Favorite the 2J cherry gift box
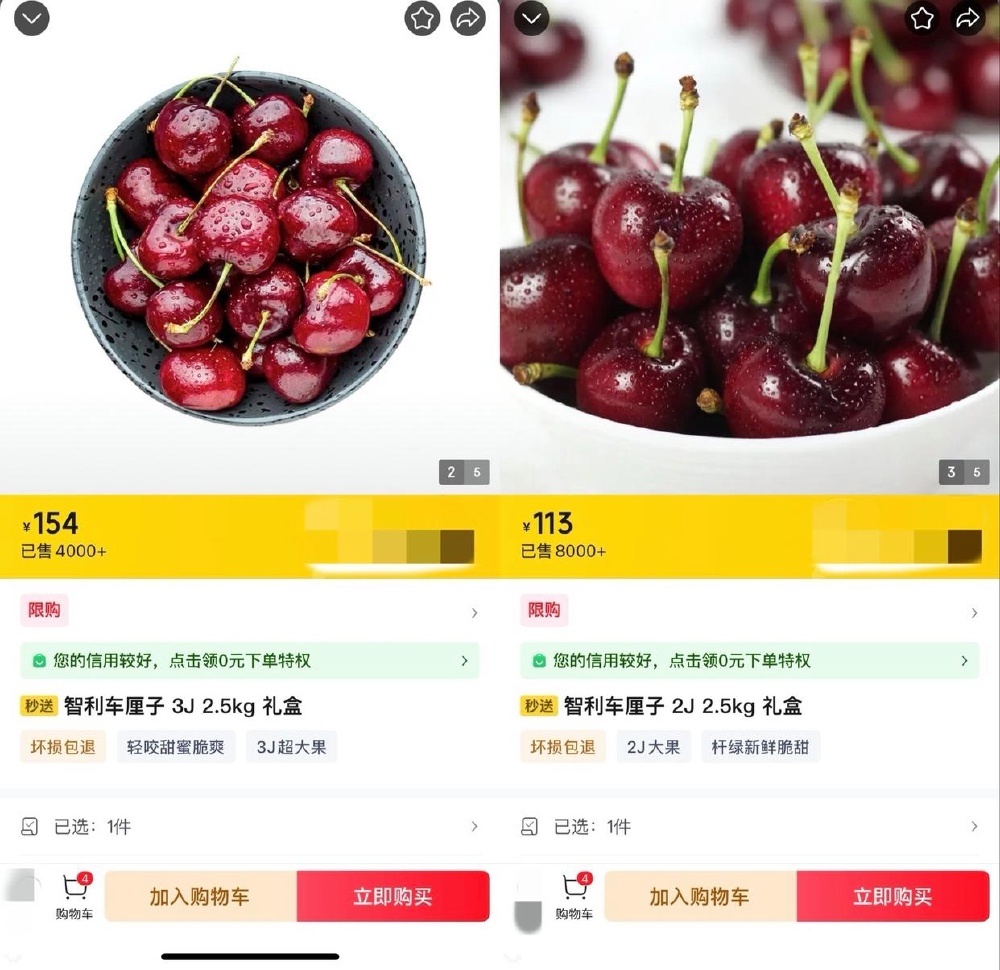Image resolution: width=1000 pixels, height=970 pixels. (922, 18)
